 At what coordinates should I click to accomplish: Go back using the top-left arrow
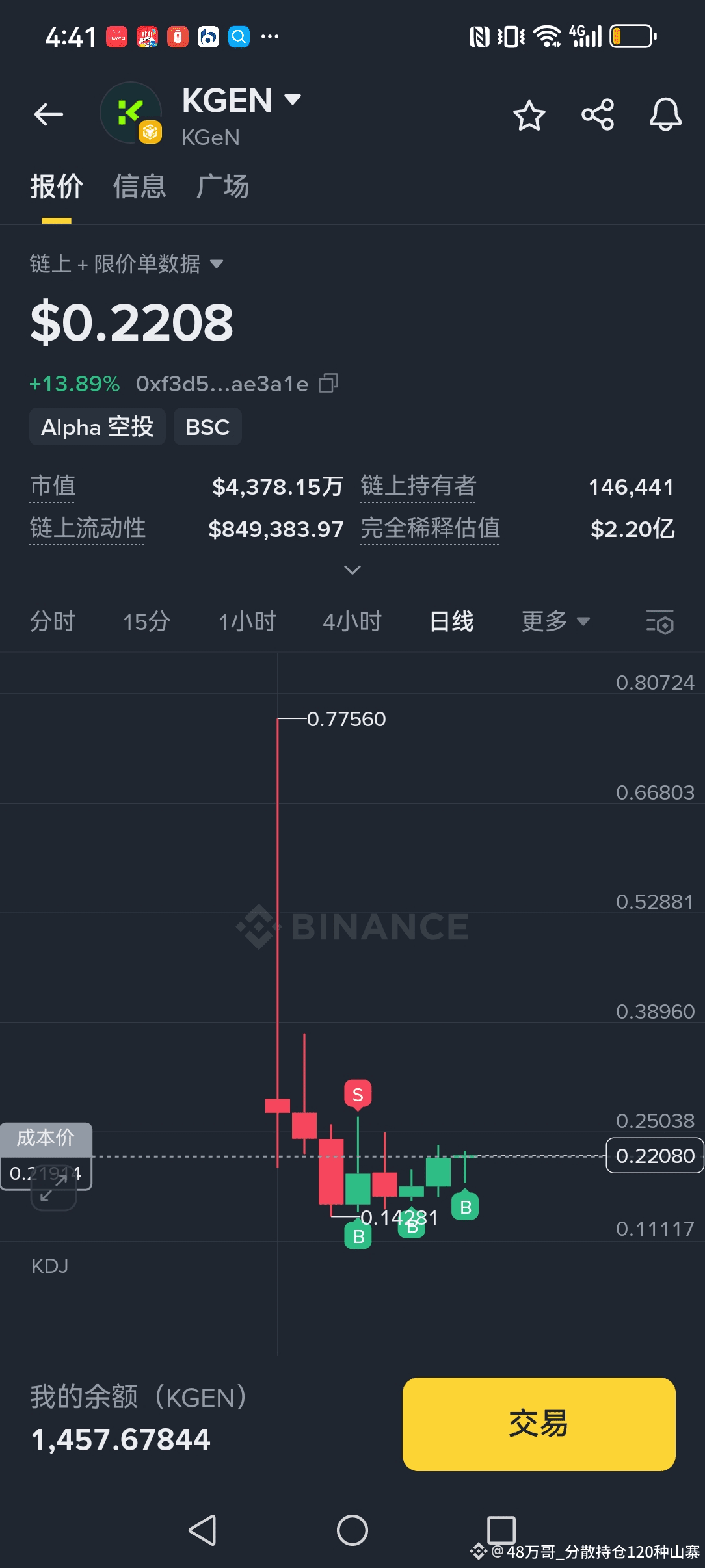click(49, 114)
